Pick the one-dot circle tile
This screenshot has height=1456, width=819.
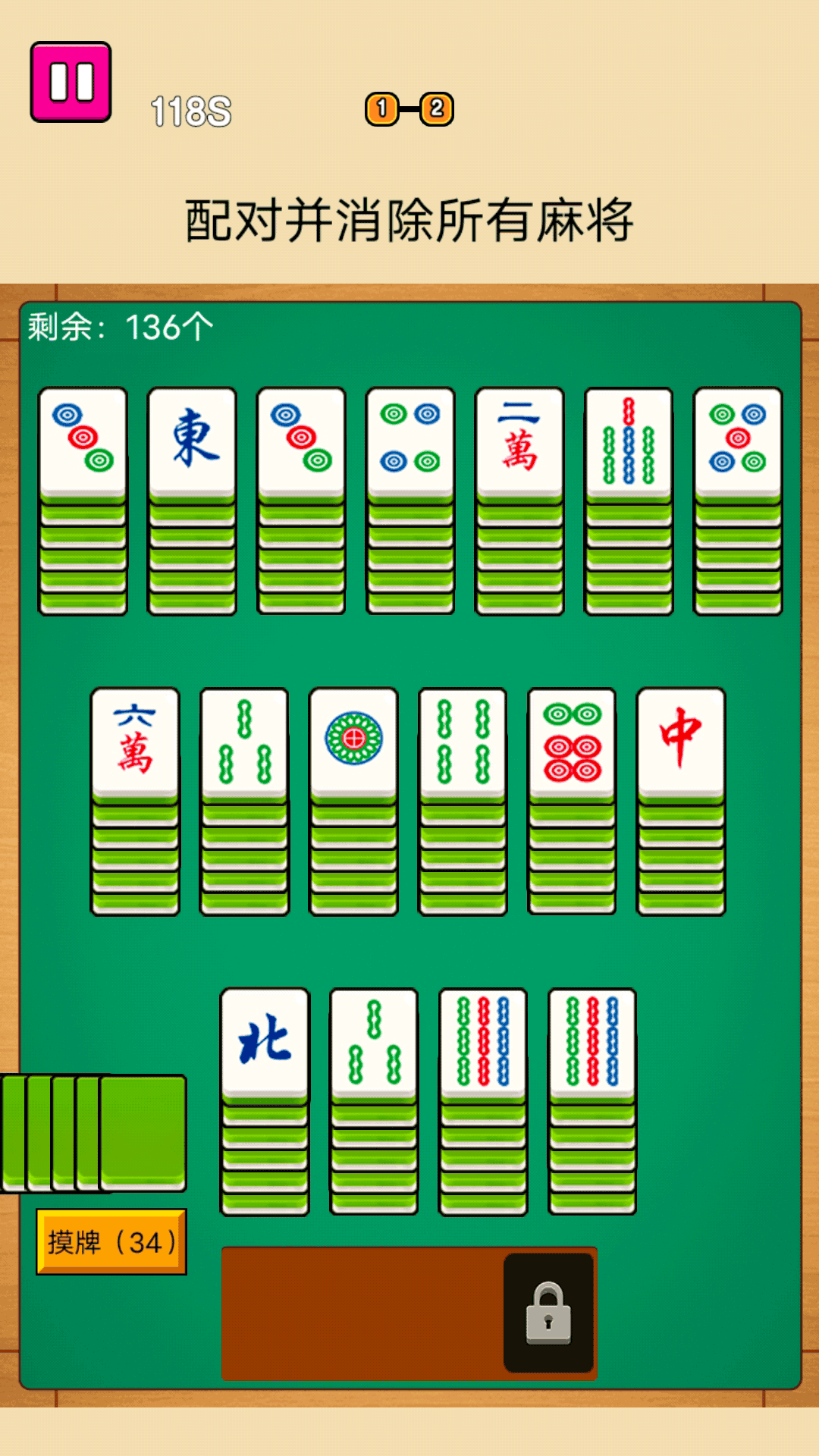353,742
